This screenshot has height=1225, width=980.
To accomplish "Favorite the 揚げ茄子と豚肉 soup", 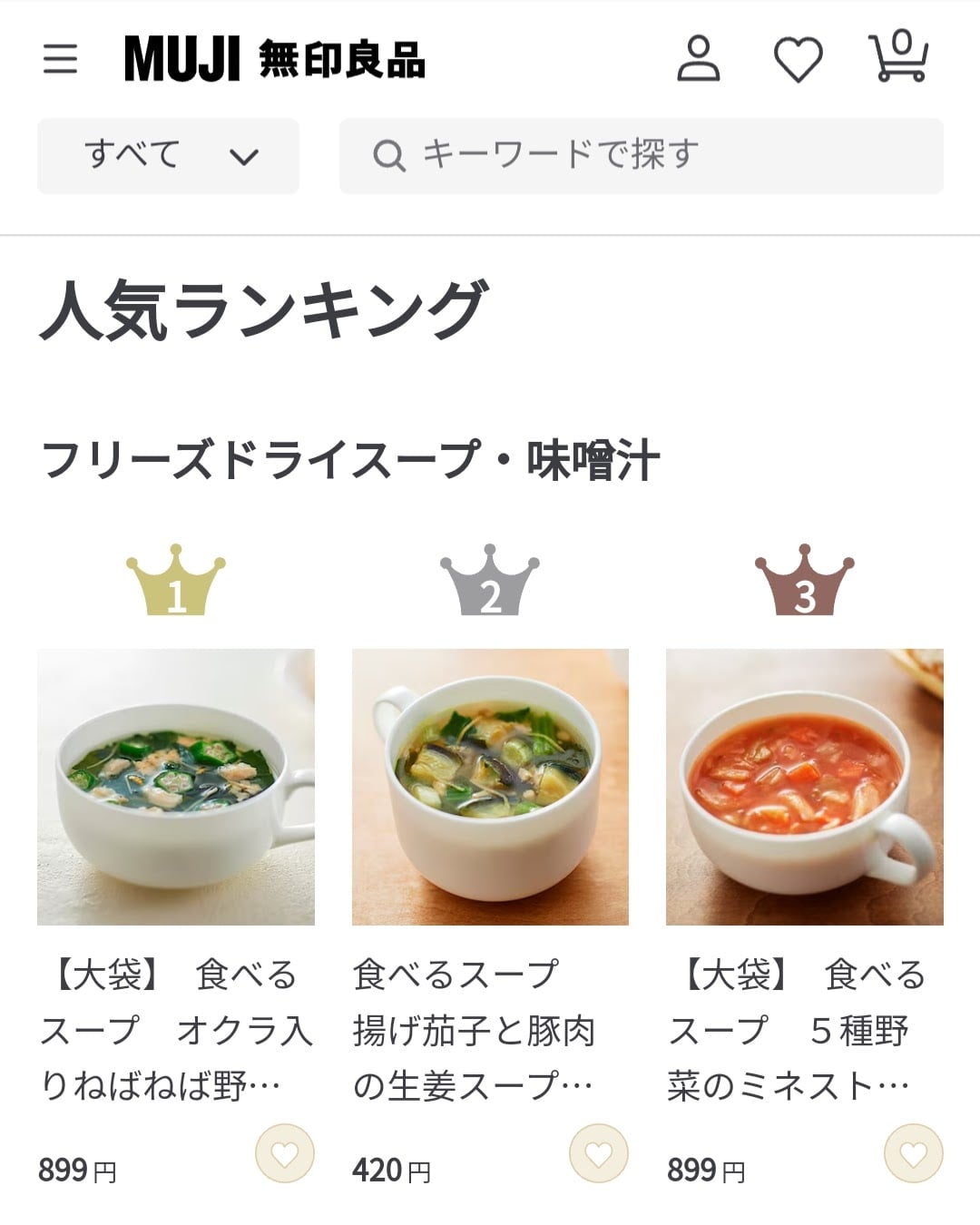I will [598, 1154].
